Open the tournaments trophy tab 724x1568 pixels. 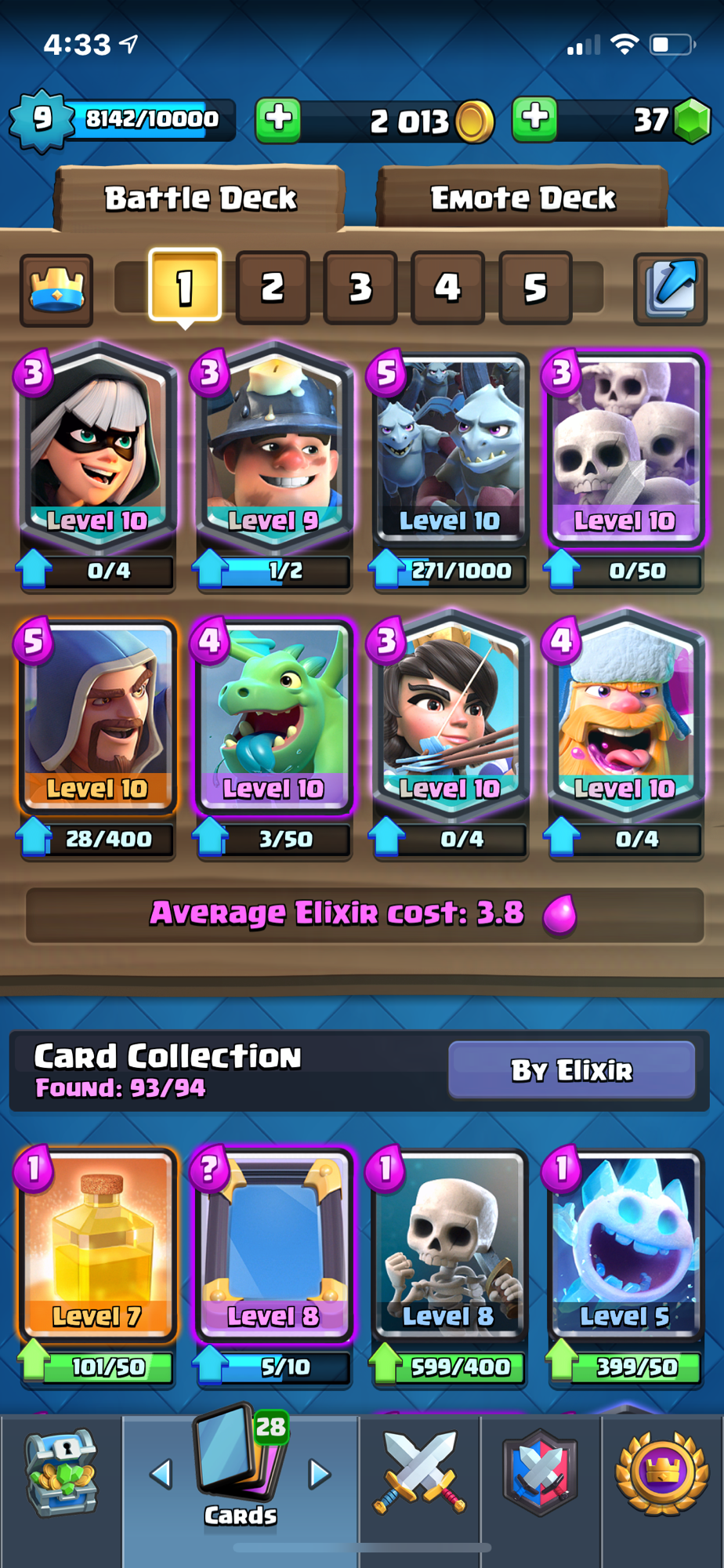tap(662, 1472)
